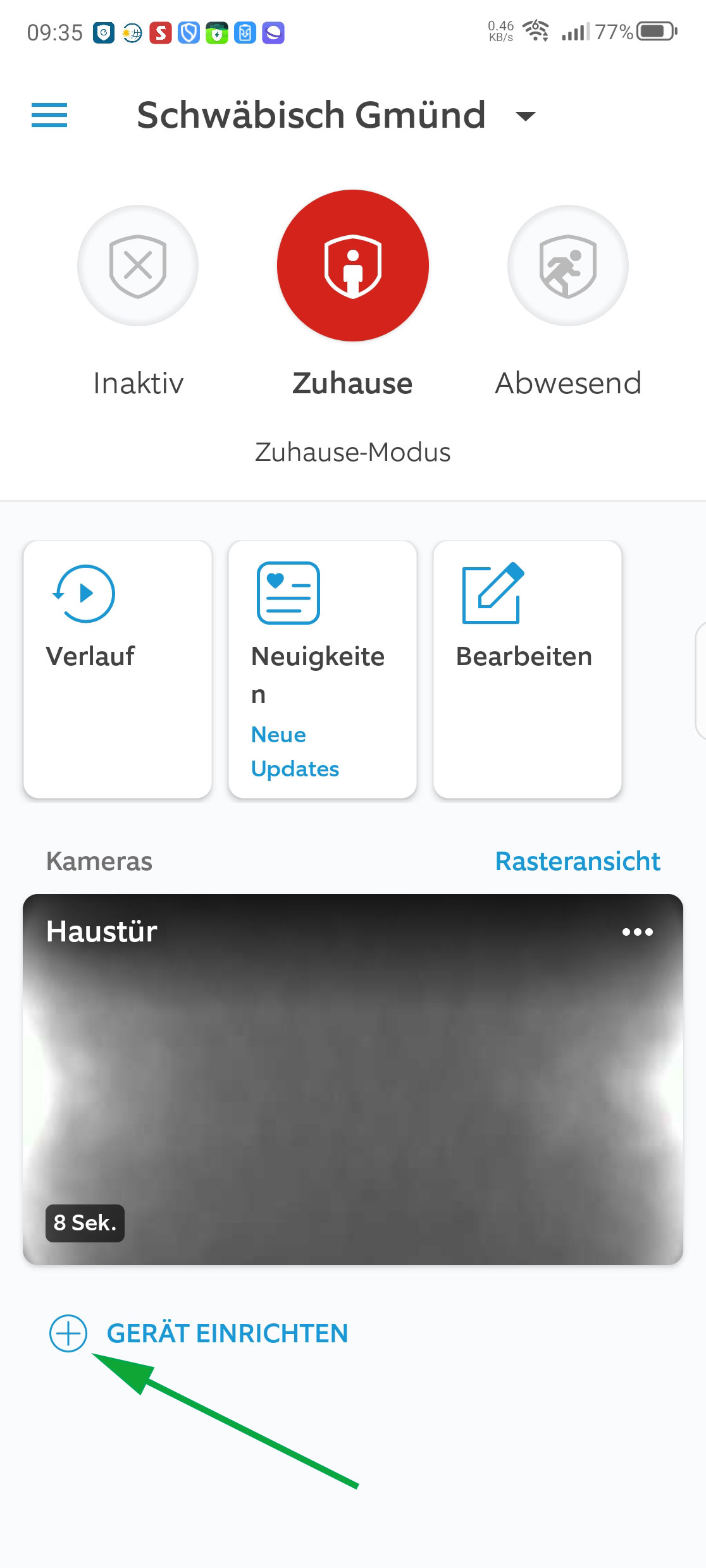Activate the Abwesend mode
This screenshot has width=706, height=1568.
pyautogui.click(x=568, y=266)
